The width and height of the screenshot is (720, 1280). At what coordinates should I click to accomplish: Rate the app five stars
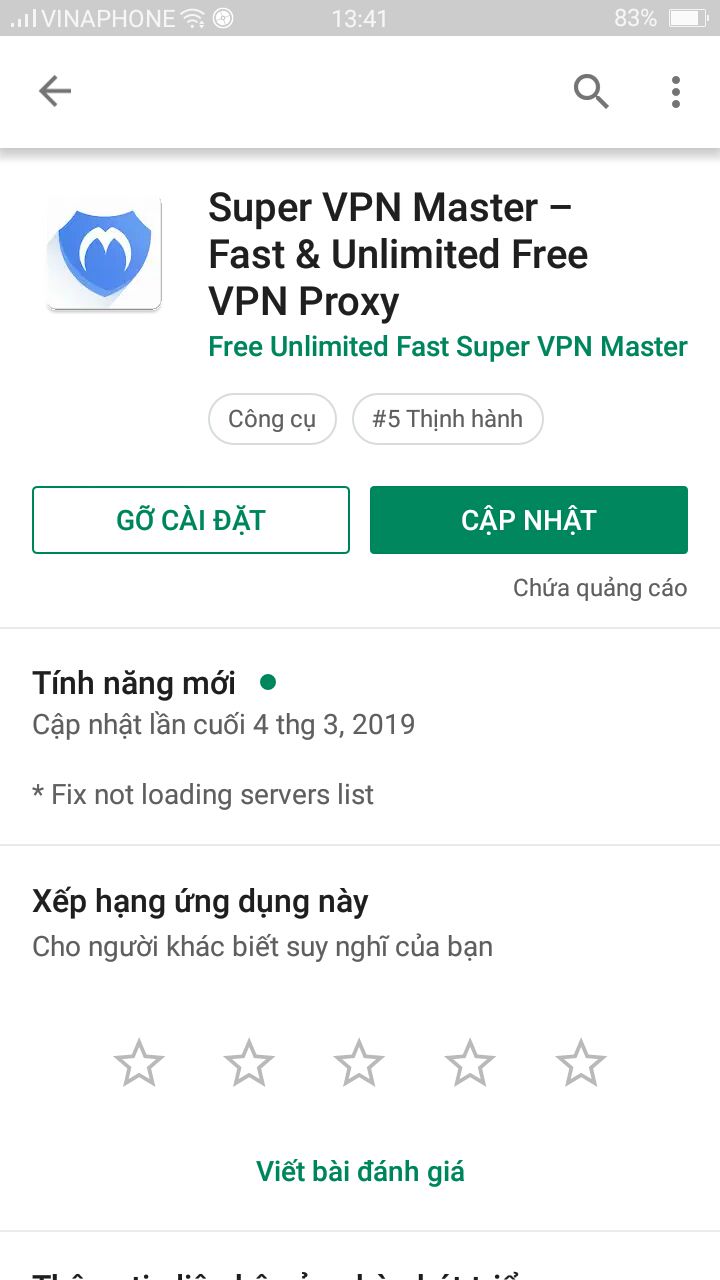point(580,1063)
